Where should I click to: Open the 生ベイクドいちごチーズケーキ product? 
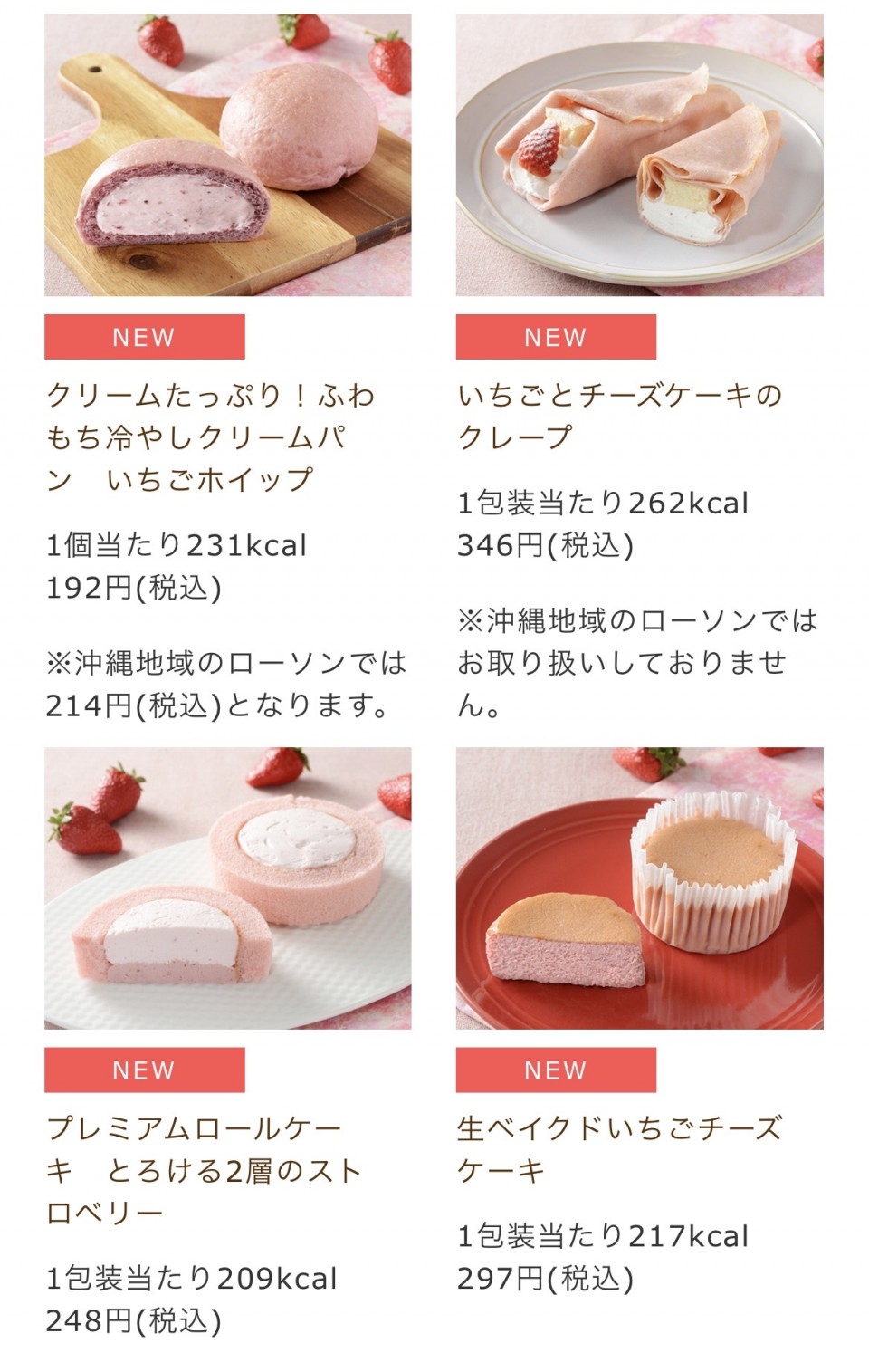pos(639,888)
